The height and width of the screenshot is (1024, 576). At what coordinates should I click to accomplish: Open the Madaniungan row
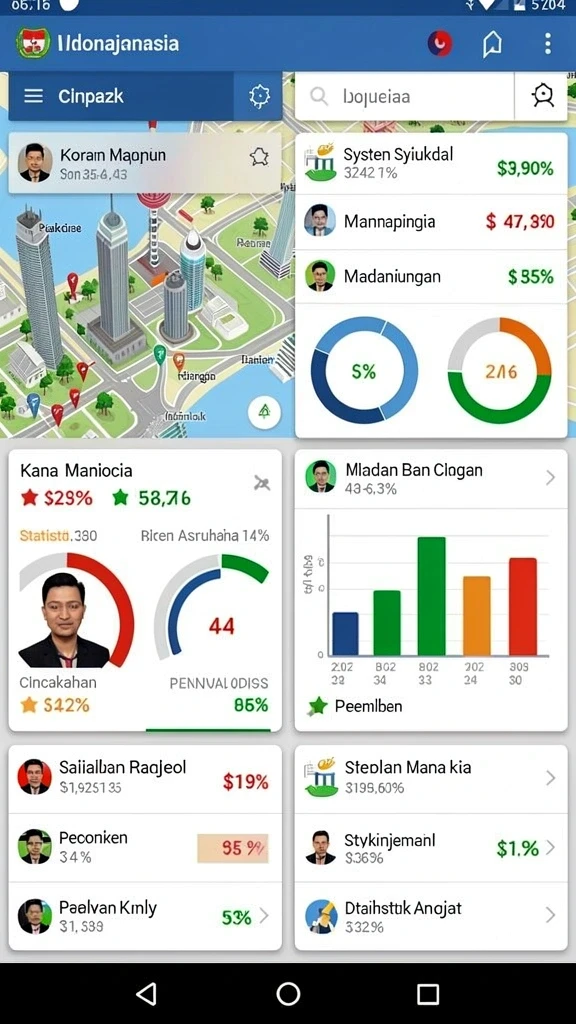pos(431,276)
